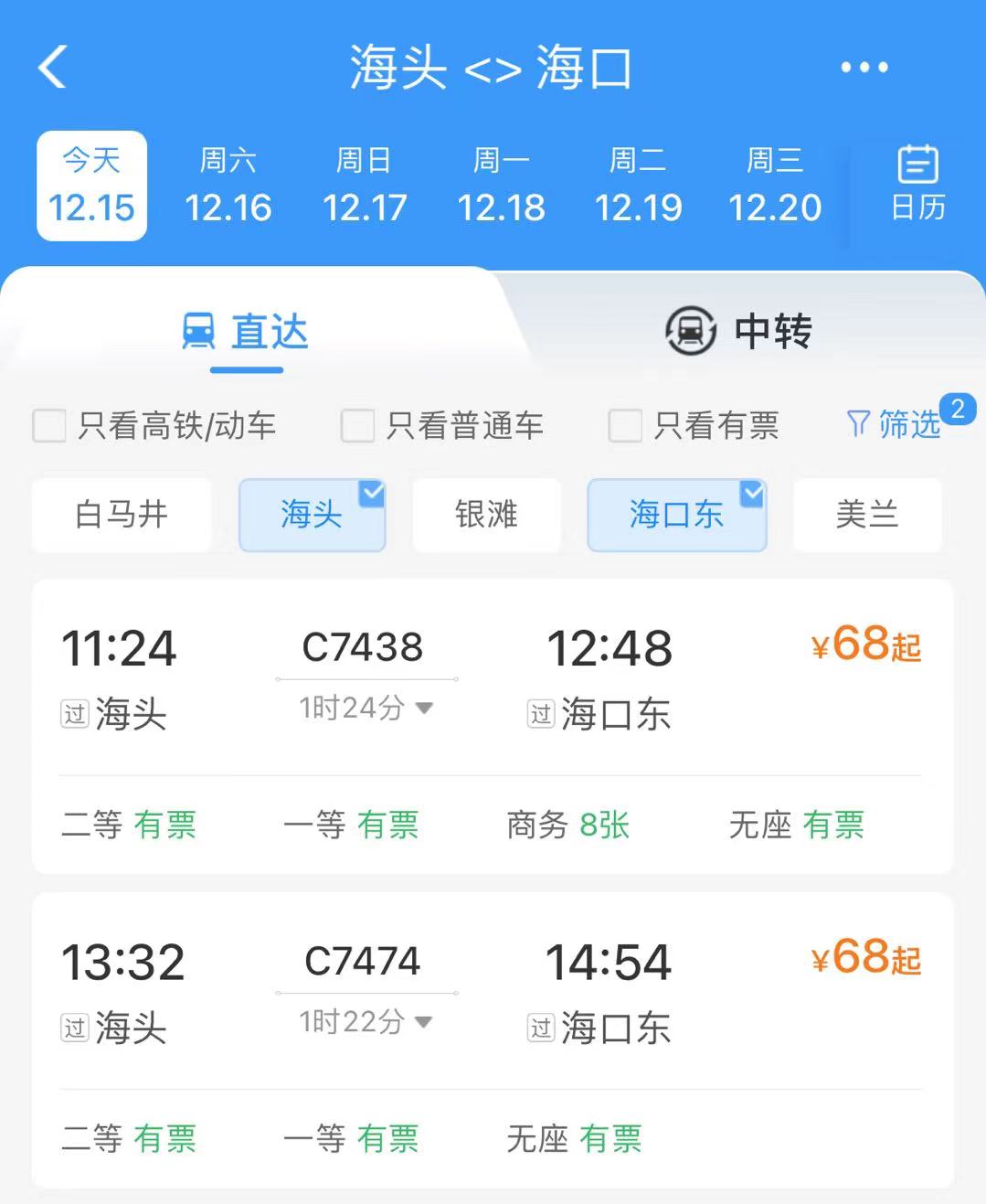Switch to Wednesday 12.20 date
The width and height of the screenshot is (986, 1204).
(775, 186)
